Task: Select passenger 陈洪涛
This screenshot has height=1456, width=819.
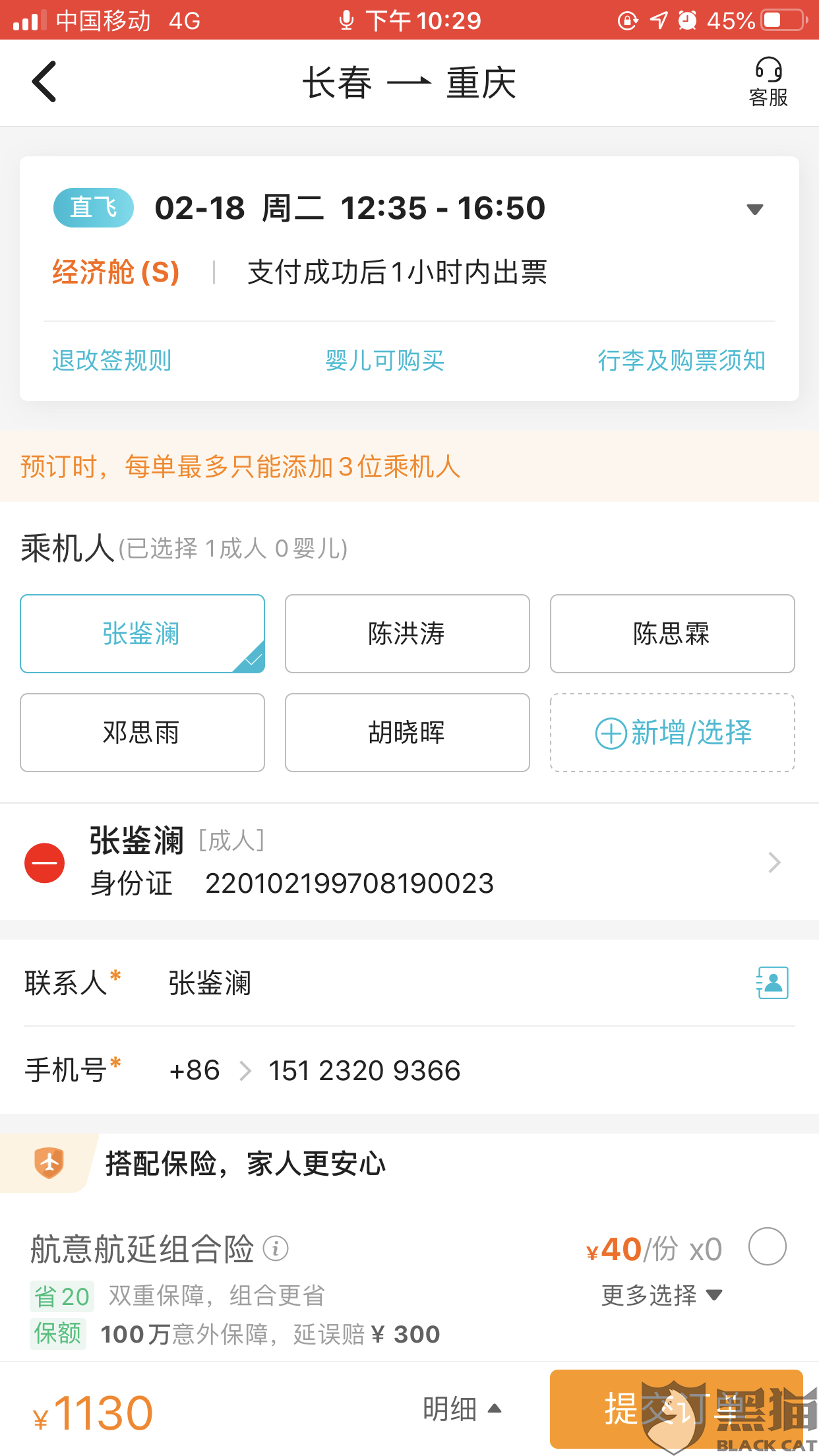Action: tap(407, 634)
